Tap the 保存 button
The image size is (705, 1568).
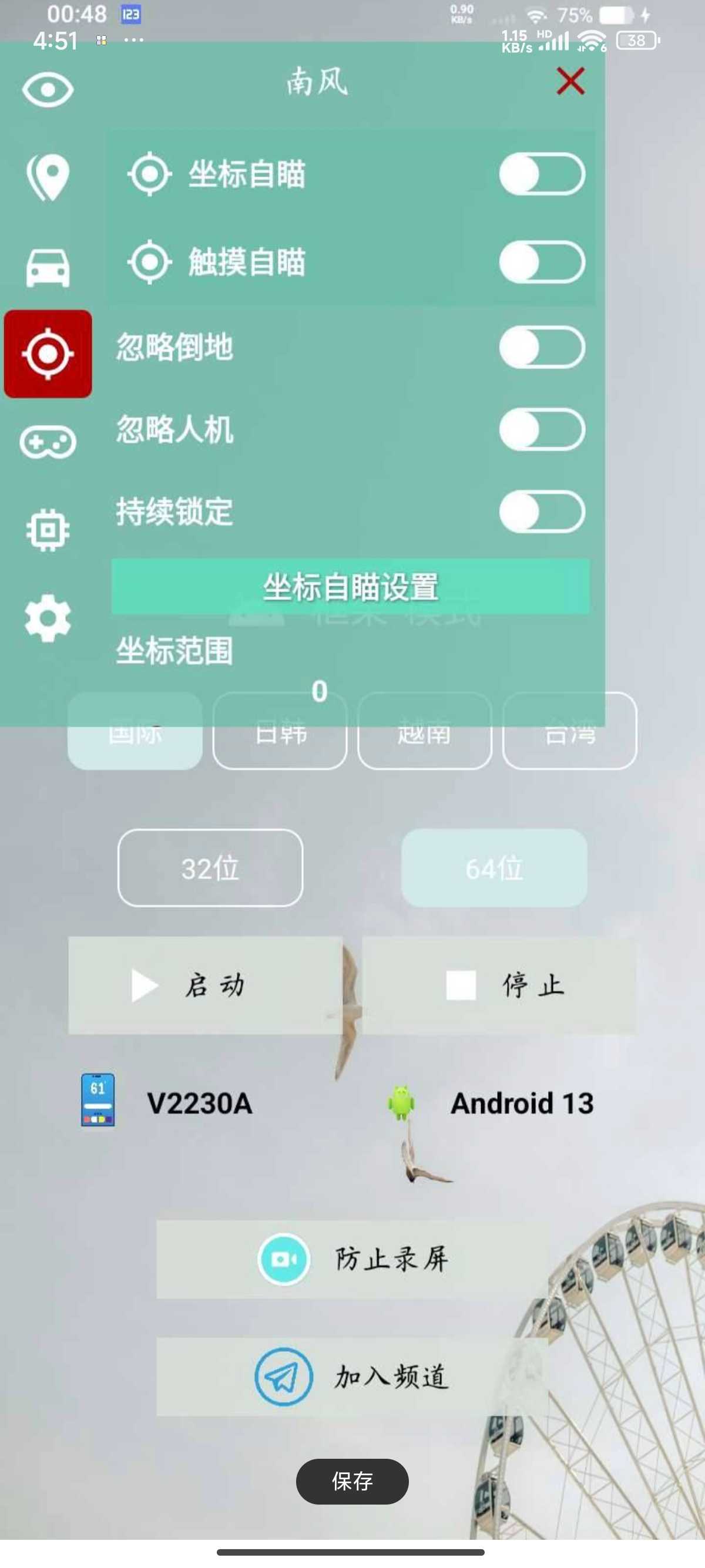[352, 1482]
